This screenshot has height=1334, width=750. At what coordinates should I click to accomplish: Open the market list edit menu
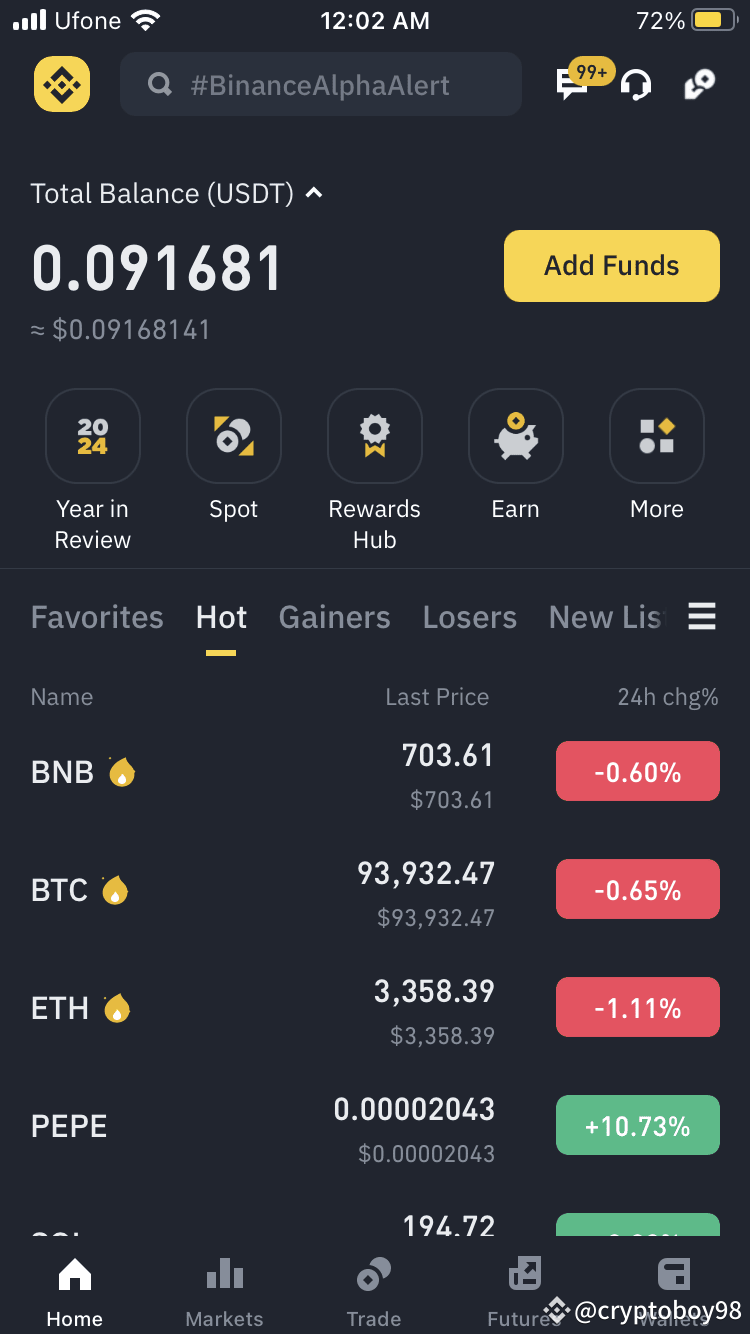pos(702,617)
